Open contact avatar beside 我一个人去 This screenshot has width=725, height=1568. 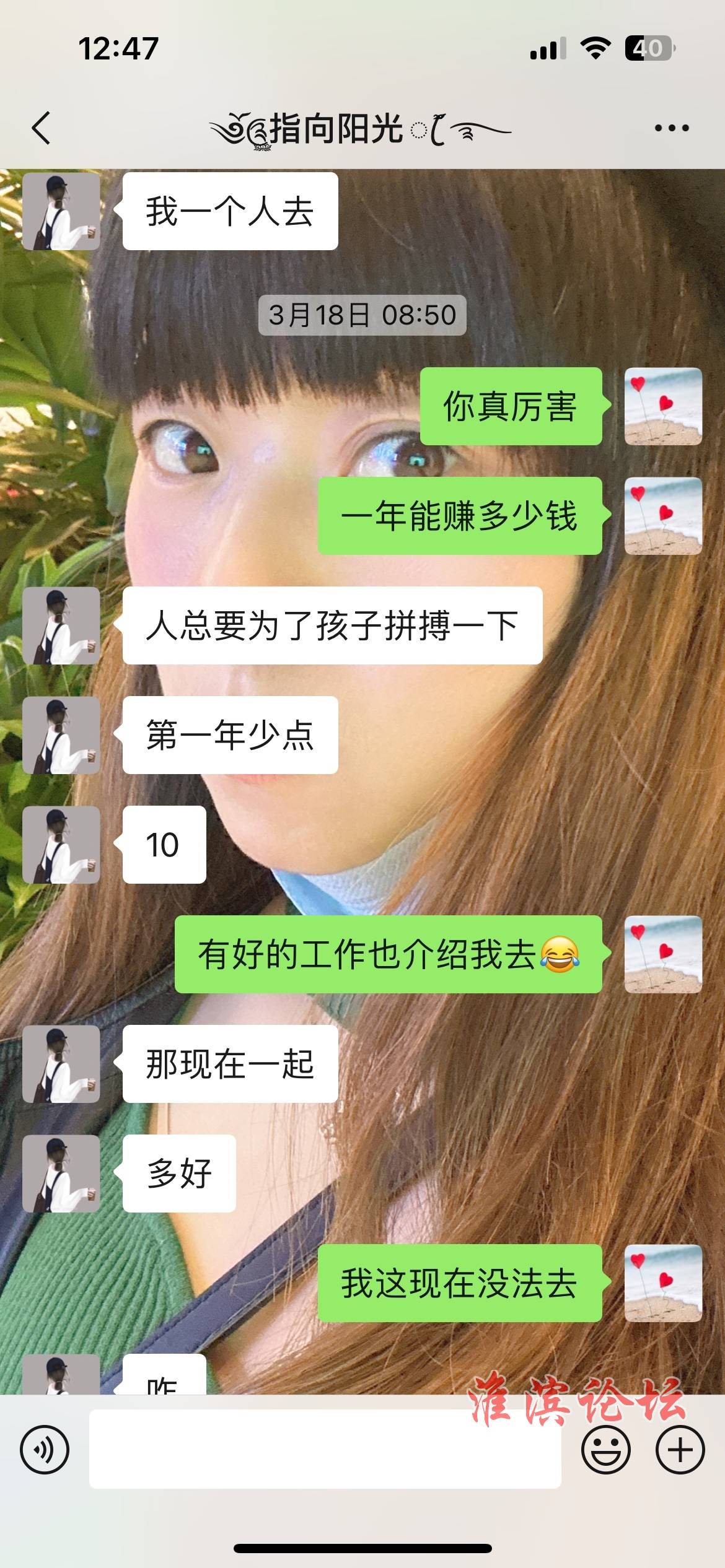tap(61, 211)
